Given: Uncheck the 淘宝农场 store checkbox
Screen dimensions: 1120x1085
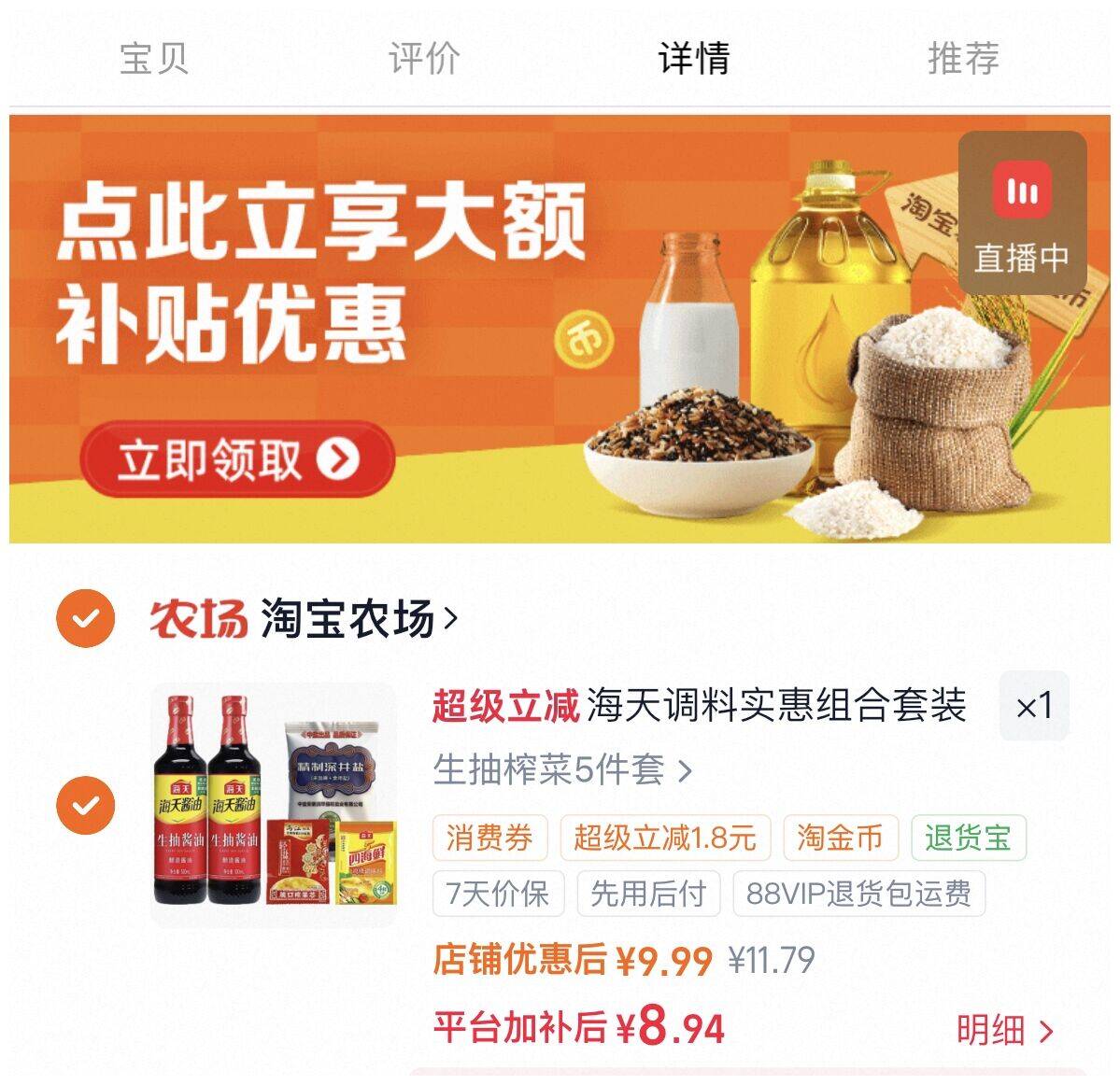Looking at the screenshot, I should 85,618.
